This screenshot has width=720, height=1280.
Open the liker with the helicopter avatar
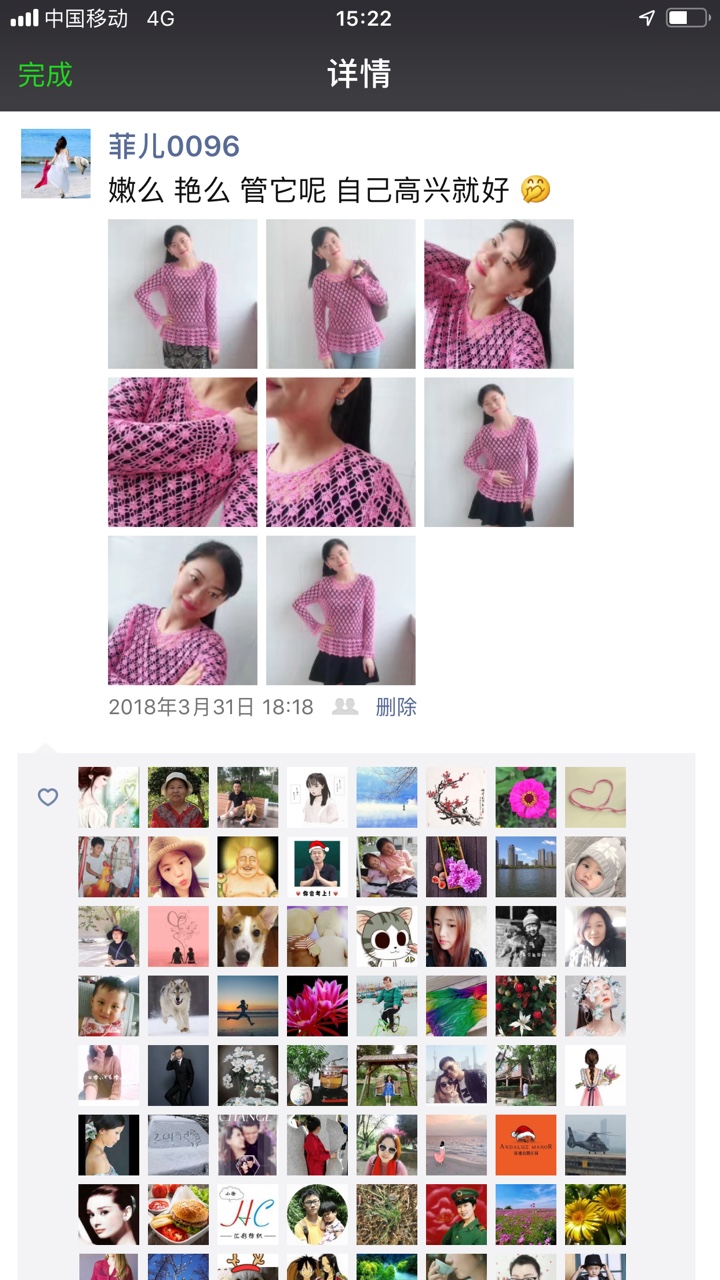tap(595, 1145)
